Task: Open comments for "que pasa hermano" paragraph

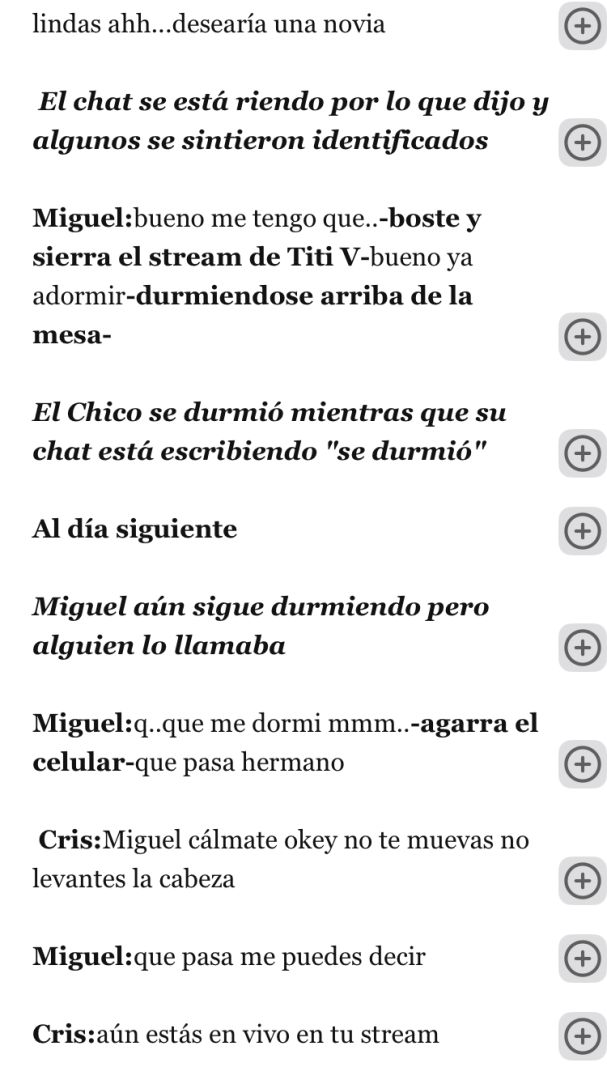Action: [x=581, y=764]
